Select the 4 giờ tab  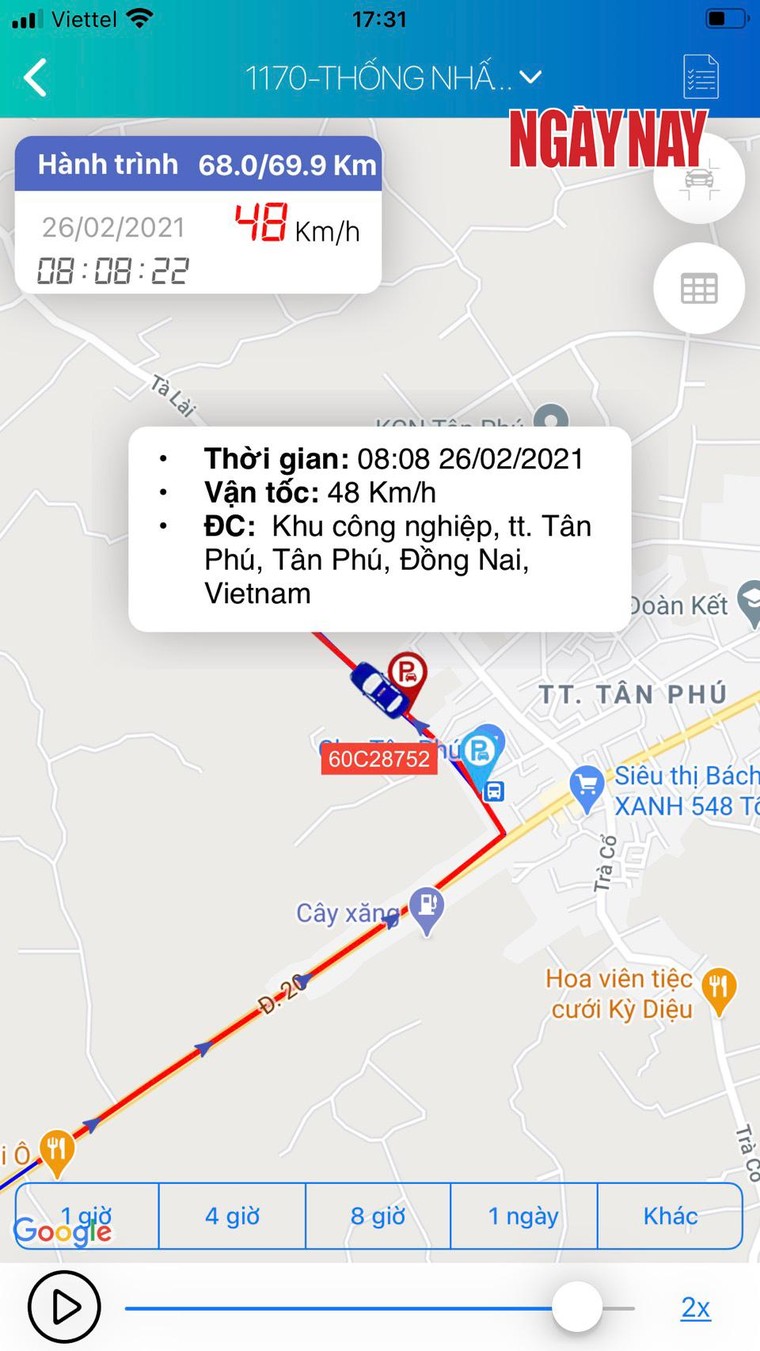tap(232, 1216)
